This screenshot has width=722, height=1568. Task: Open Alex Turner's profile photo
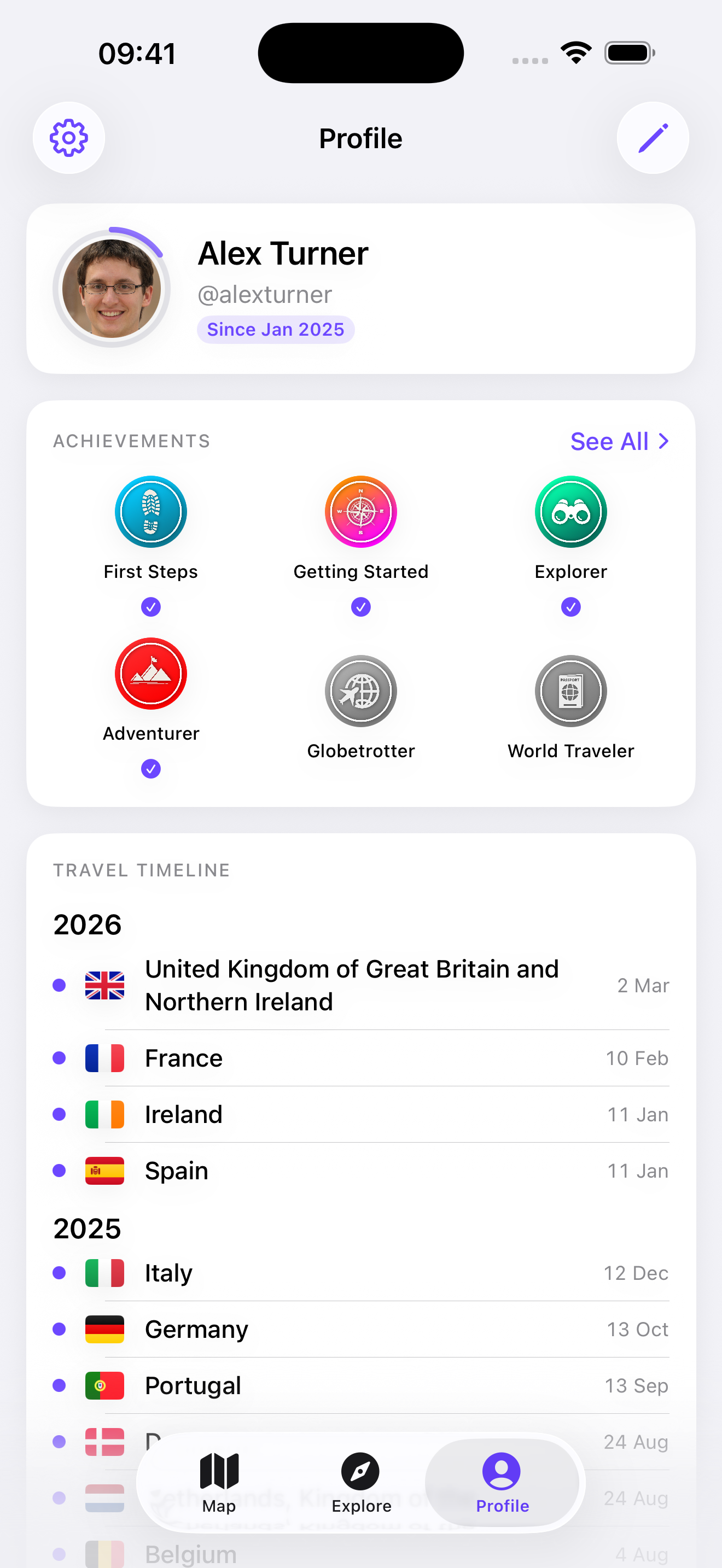(x=113, y=289)
